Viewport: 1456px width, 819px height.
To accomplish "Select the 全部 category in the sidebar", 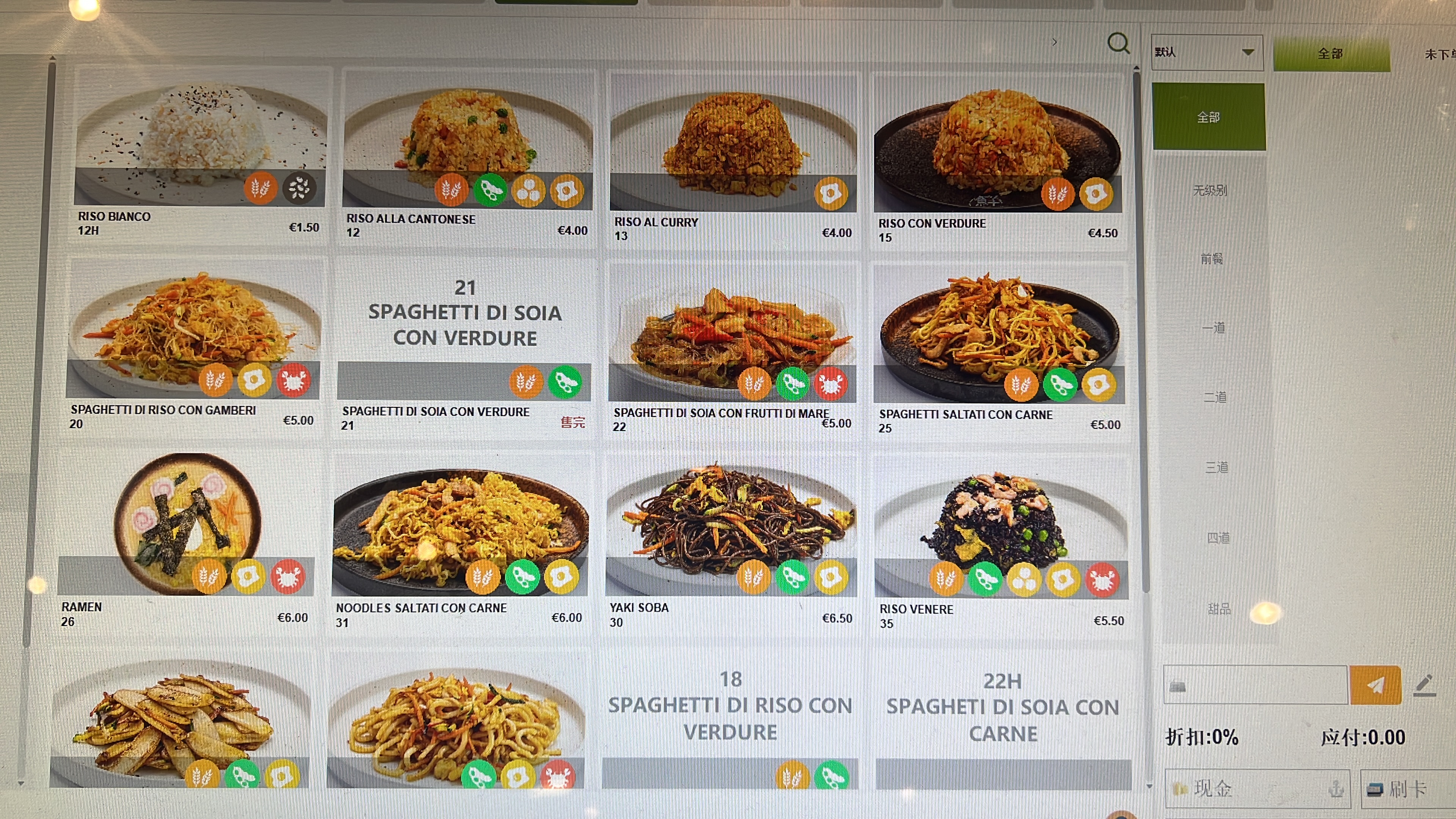I will click(1208, 117).
